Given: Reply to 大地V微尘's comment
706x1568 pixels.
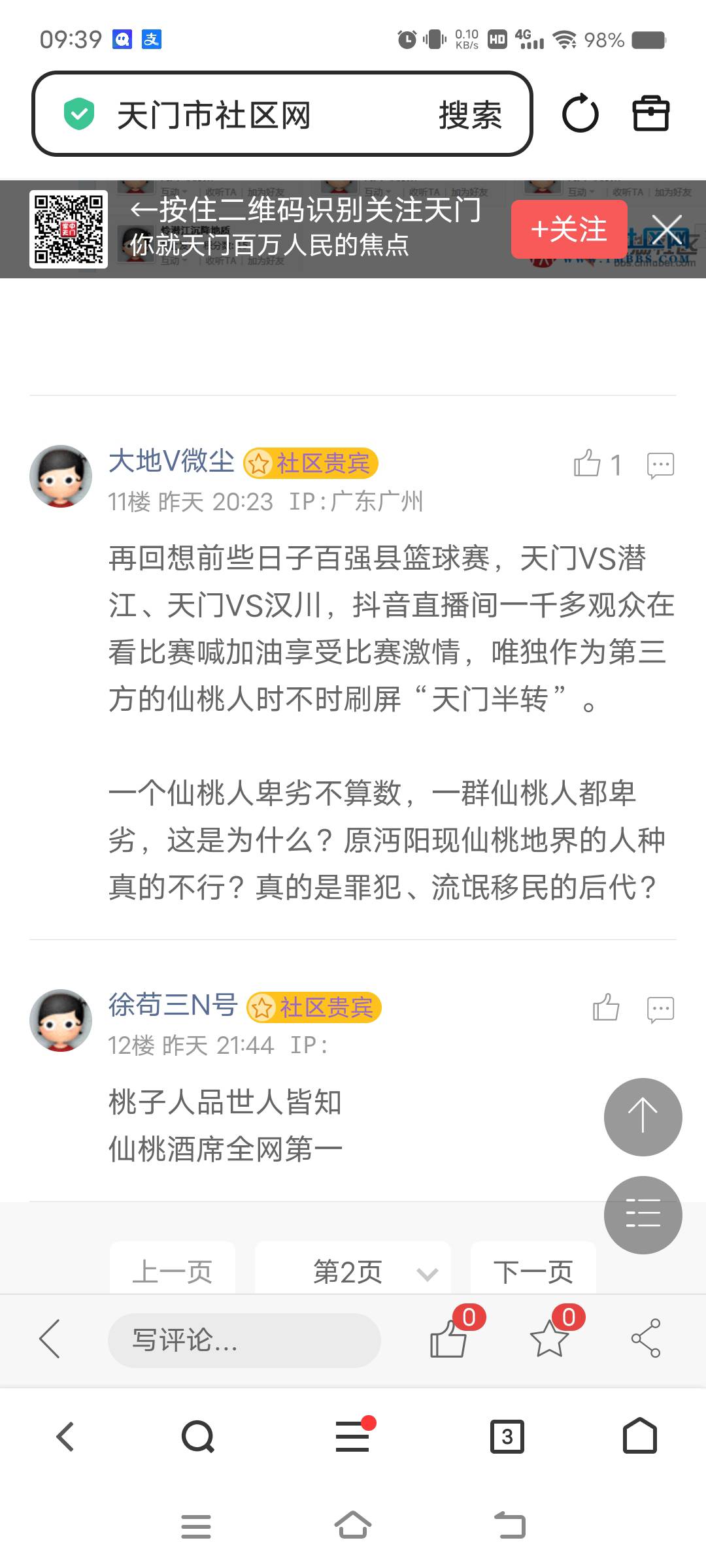Looking at the screenshot, I should 660,465.
